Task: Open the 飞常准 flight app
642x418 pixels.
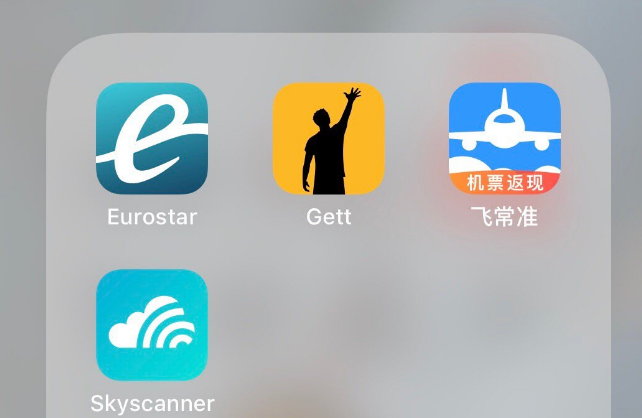Action: click(x=504, y=139)
